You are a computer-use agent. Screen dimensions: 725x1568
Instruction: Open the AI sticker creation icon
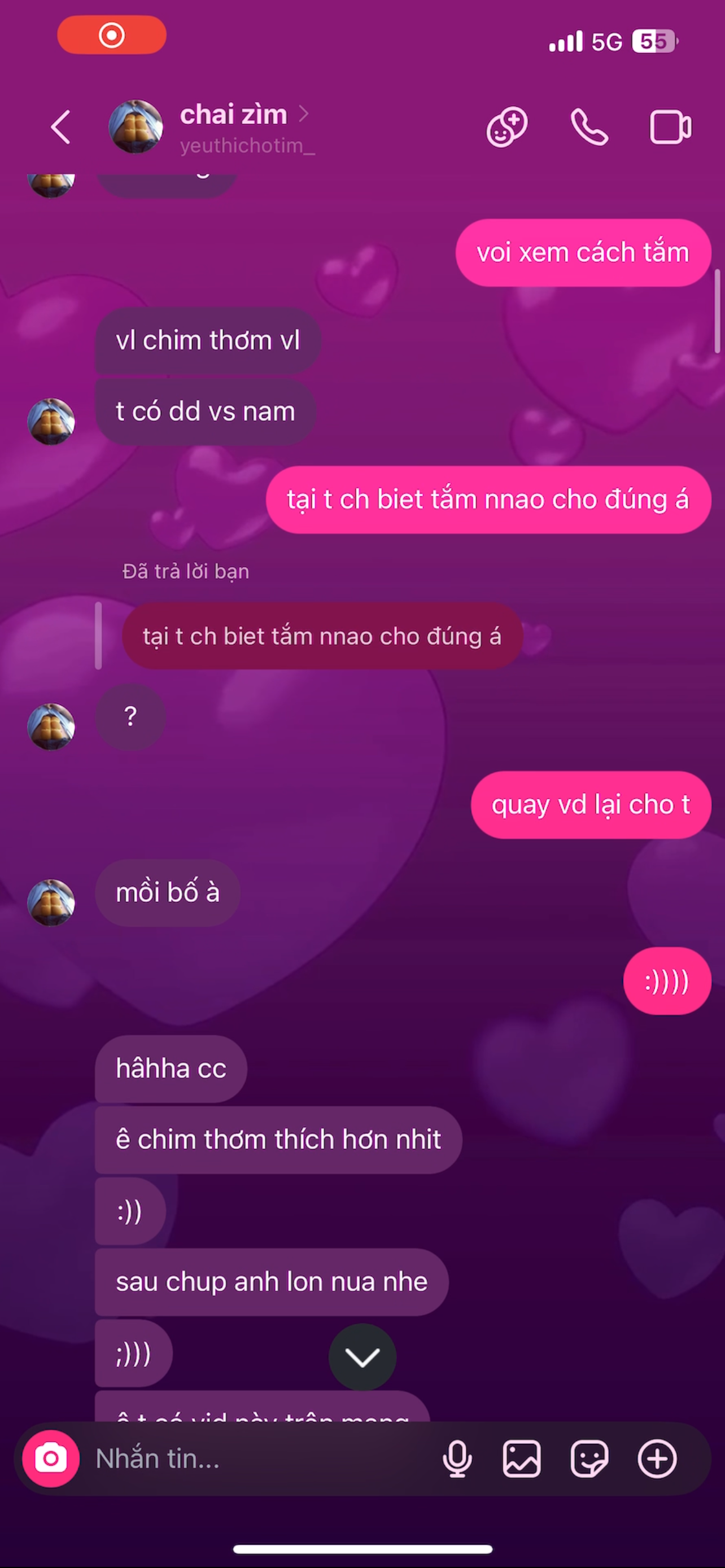click(506, 127)
